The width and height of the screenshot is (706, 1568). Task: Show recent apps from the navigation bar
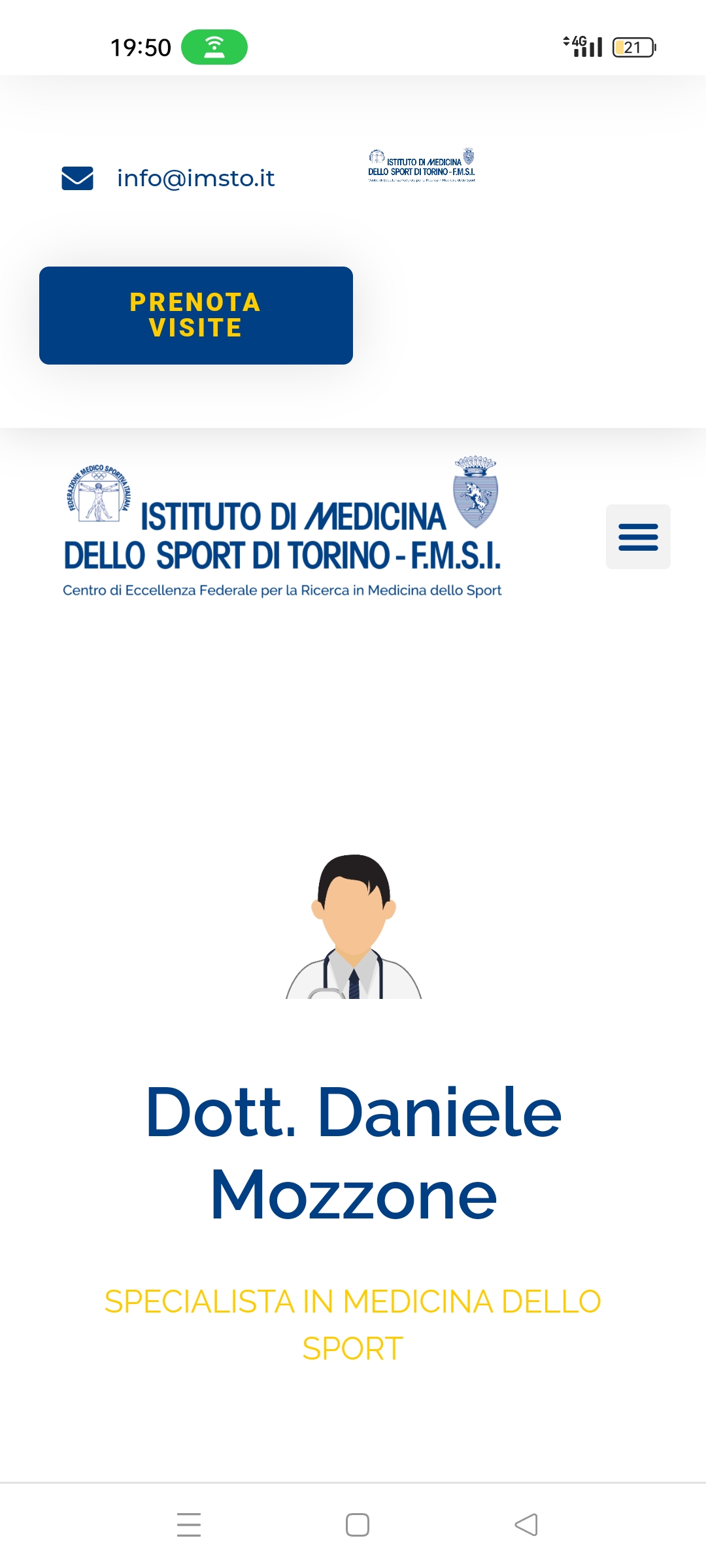click(189, 1525)
